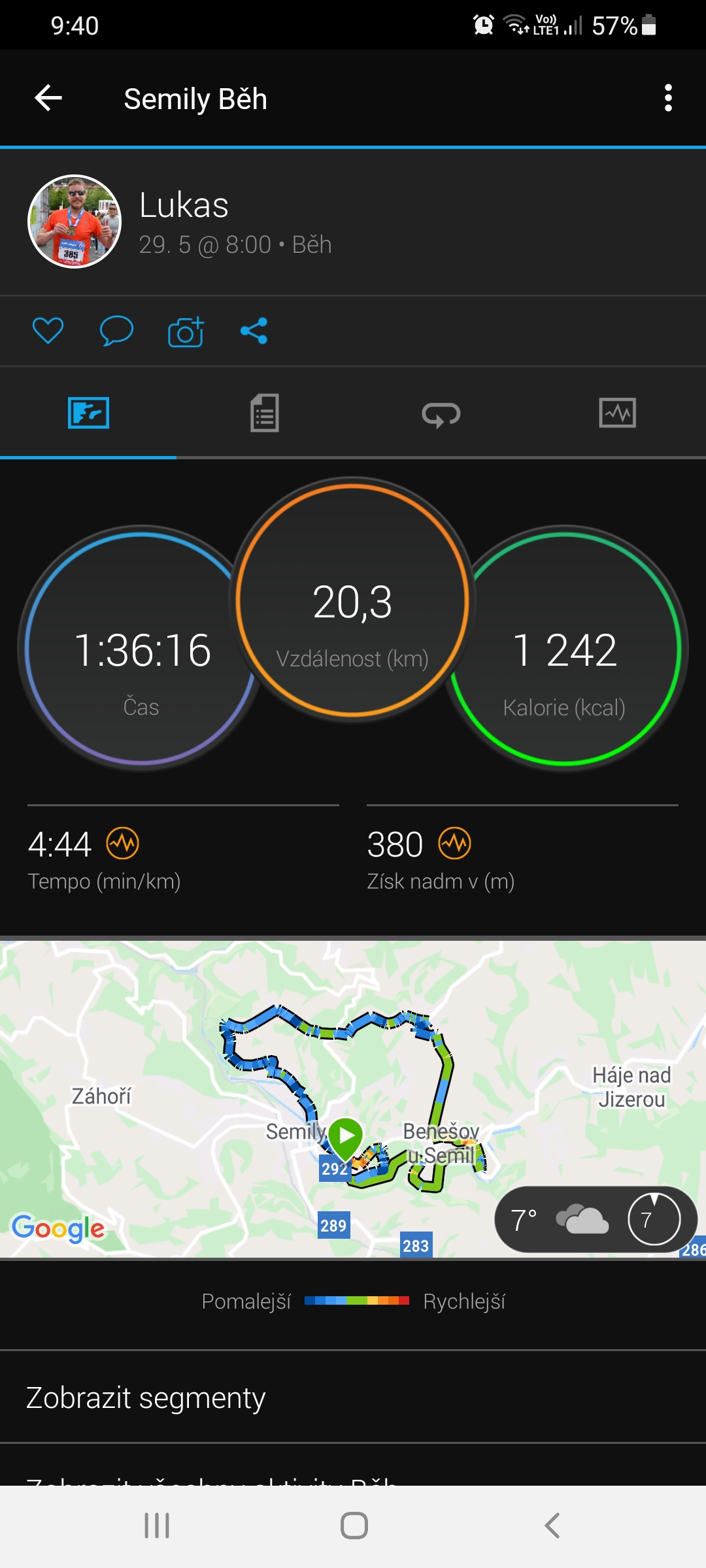Tap the 7° weather widget on map
This screenshot has width=706, height=1568.
[x=596, y=1219]
